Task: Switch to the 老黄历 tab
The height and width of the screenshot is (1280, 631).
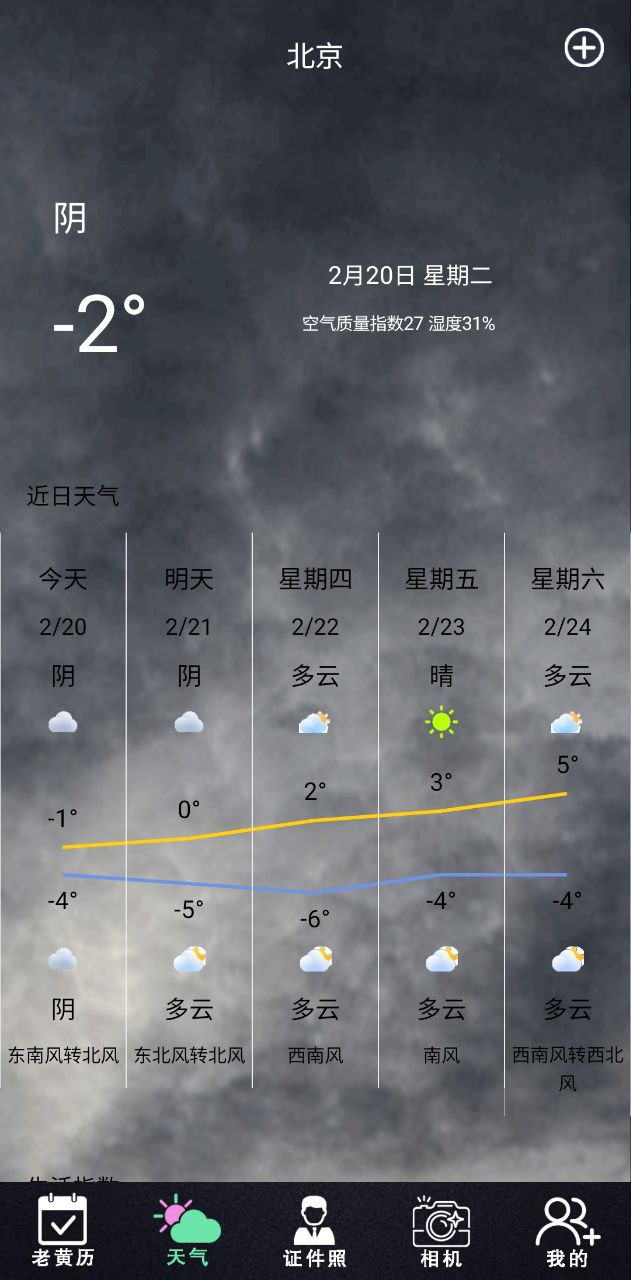Action: (63, 1231)
